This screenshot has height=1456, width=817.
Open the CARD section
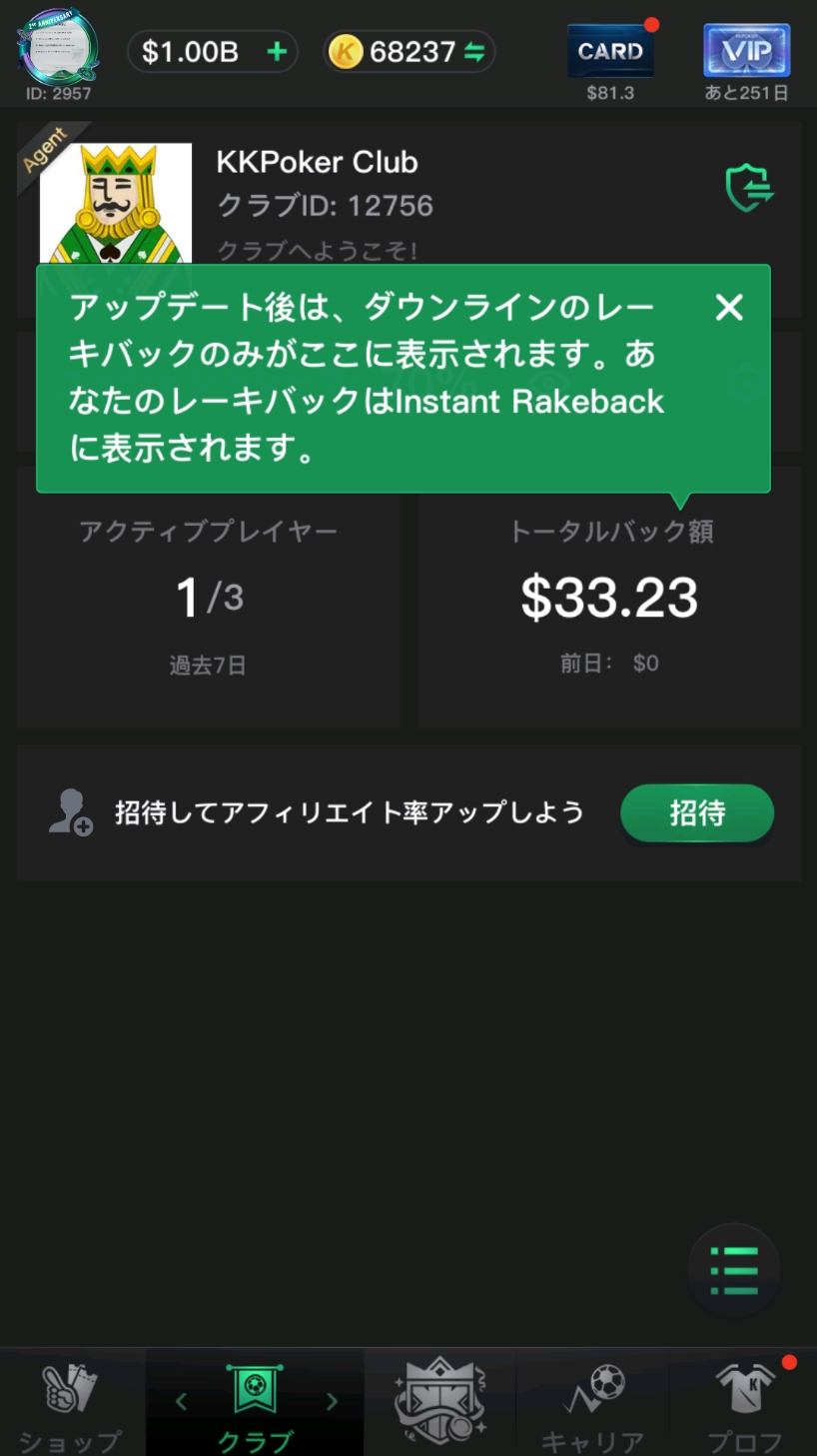point(610,51)
